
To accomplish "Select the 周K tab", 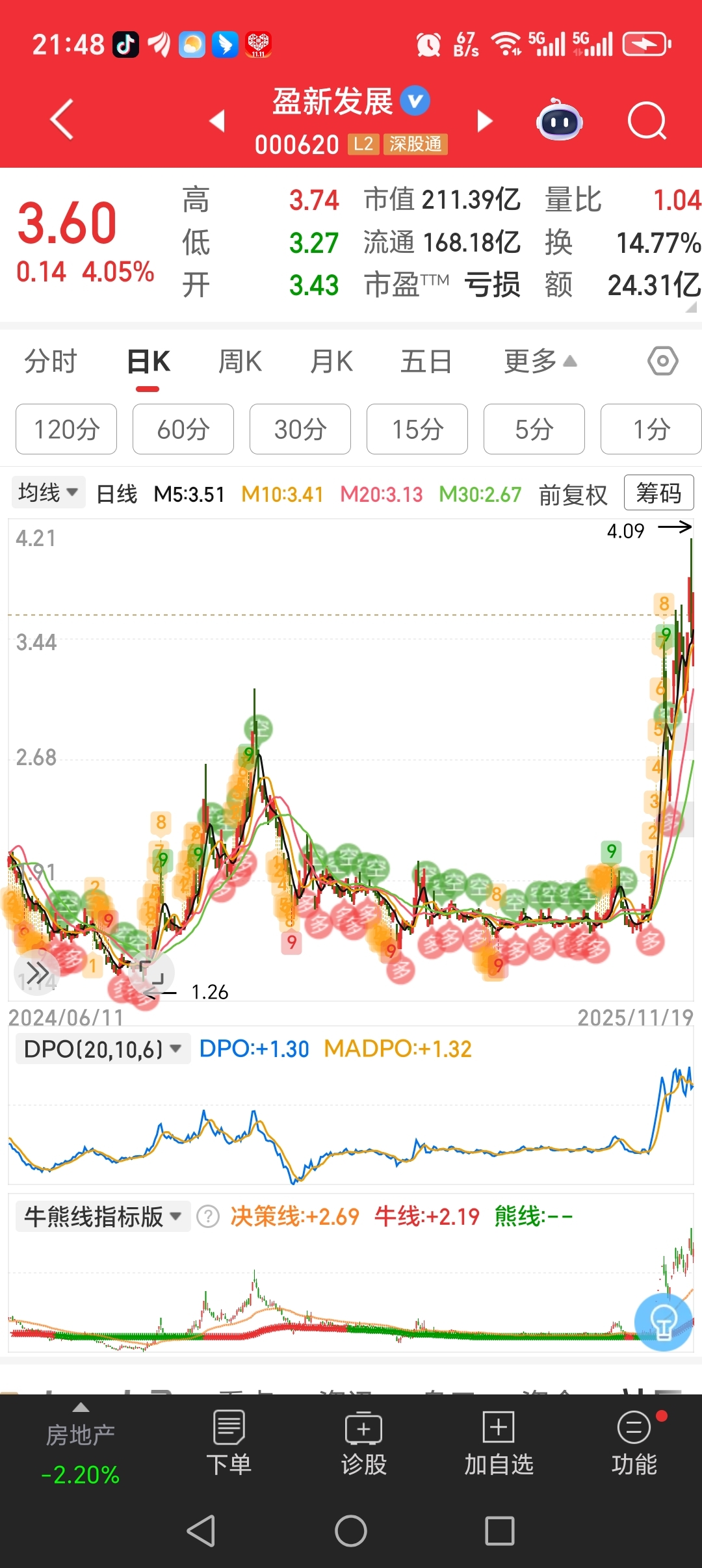I will pos(240,361).
